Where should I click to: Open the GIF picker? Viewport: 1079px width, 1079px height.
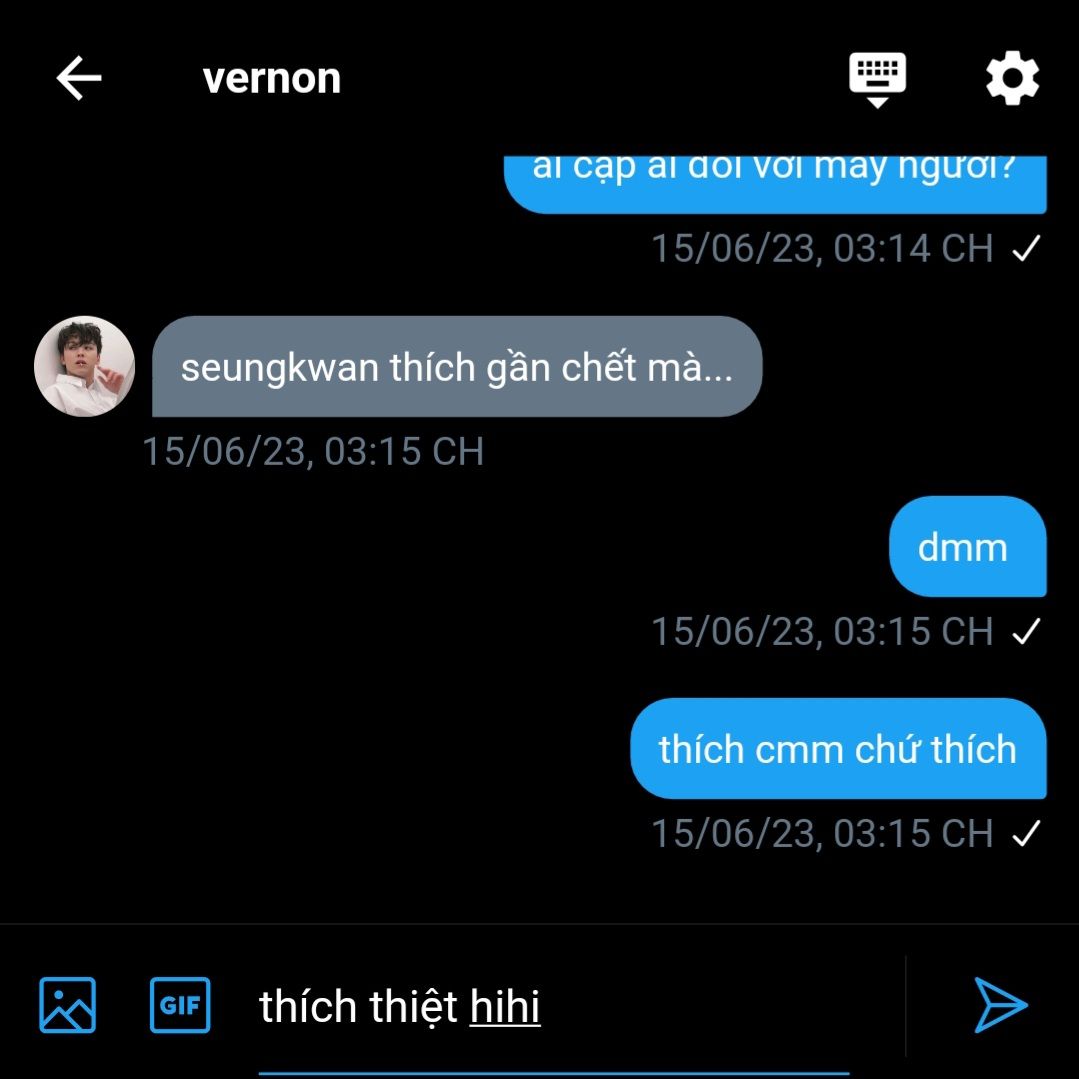(180, 1004)
